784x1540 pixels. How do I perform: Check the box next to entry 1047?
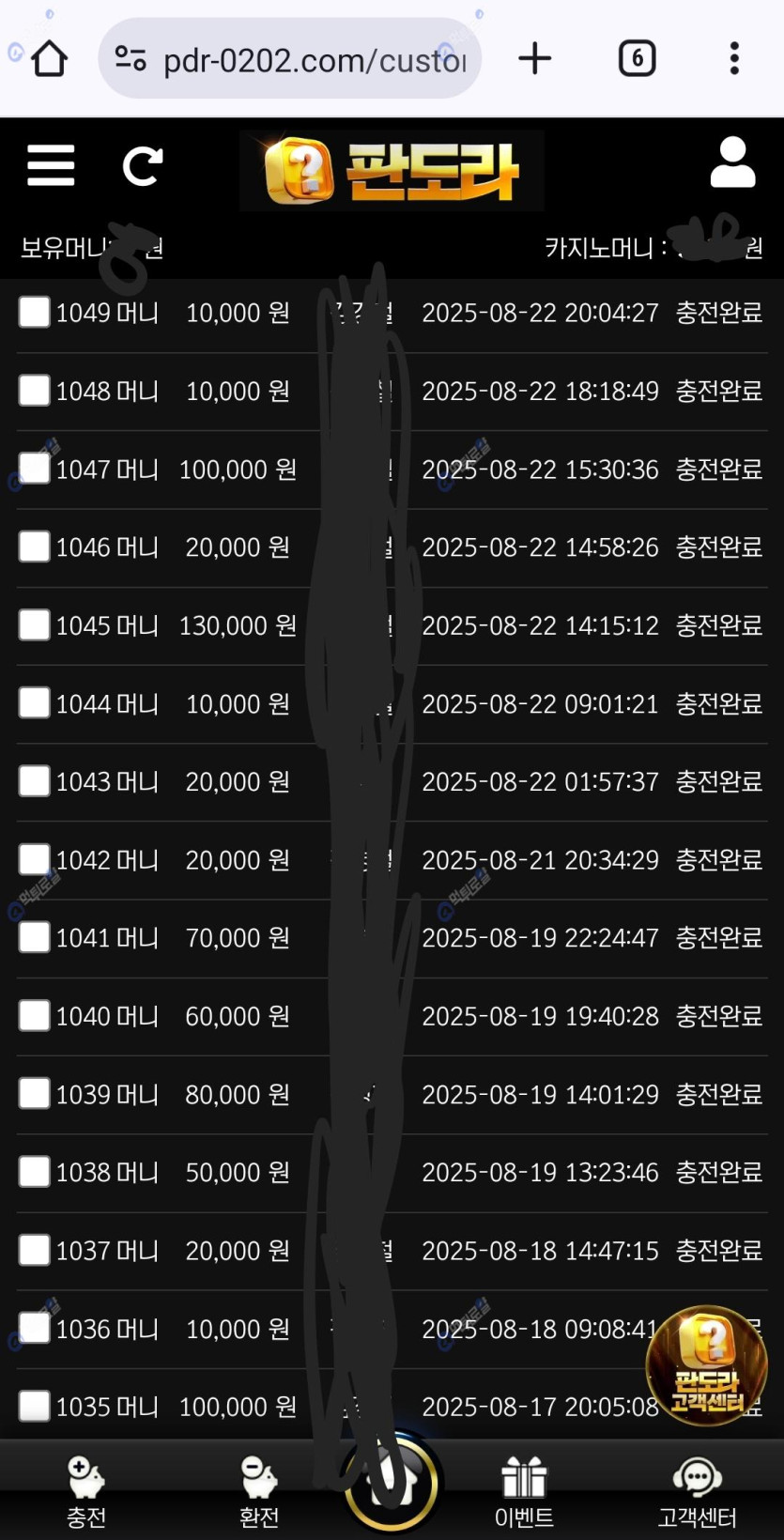coord(35,469)
